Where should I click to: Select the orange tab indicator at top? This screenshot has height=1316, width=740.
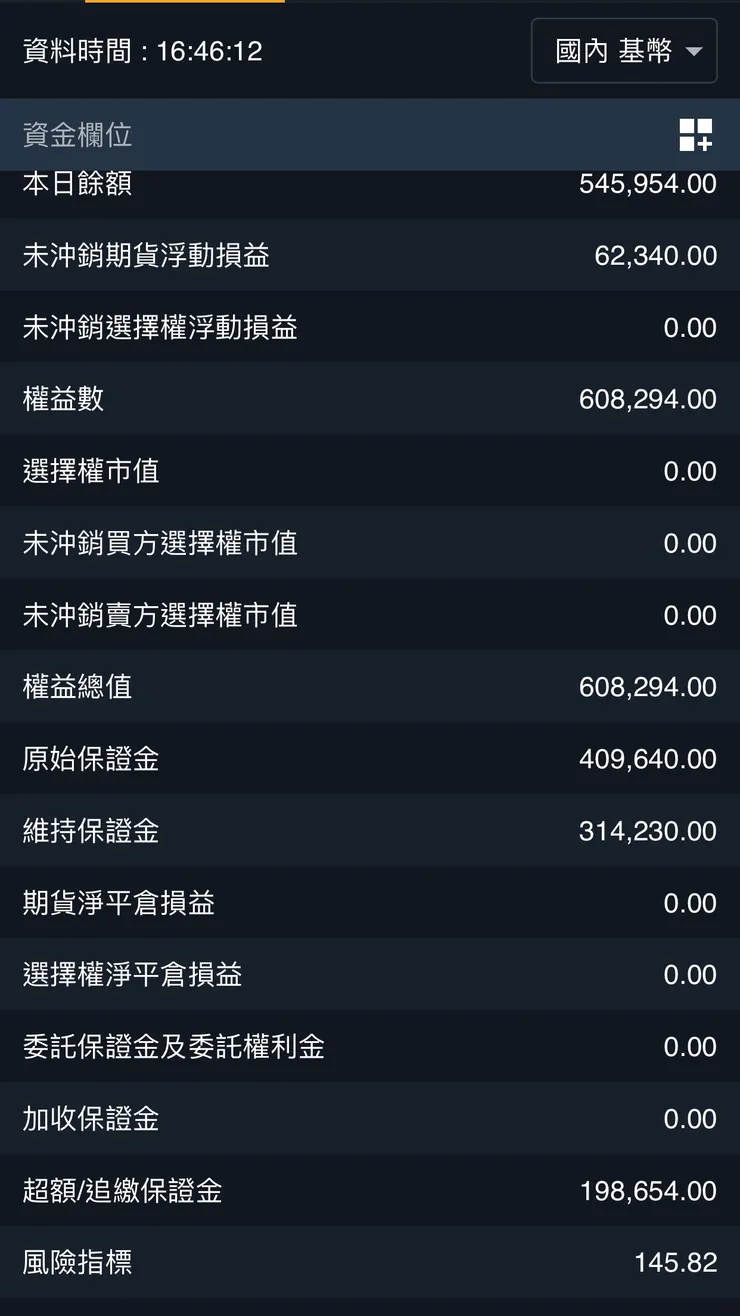(x=183, y=4)
